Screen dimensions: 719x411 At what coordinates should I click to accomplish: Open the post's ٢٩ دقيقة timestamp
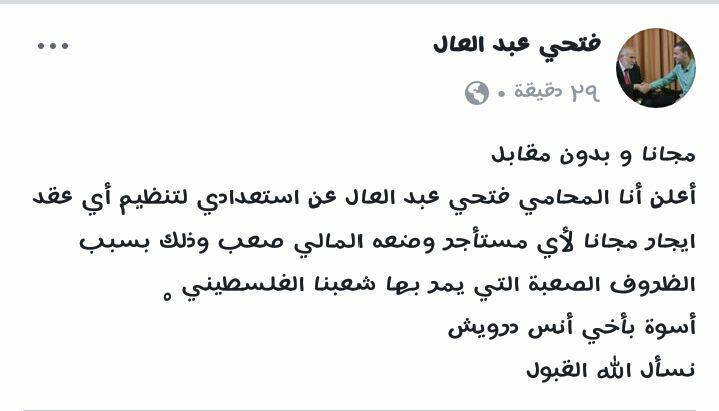tap(556, 93)
